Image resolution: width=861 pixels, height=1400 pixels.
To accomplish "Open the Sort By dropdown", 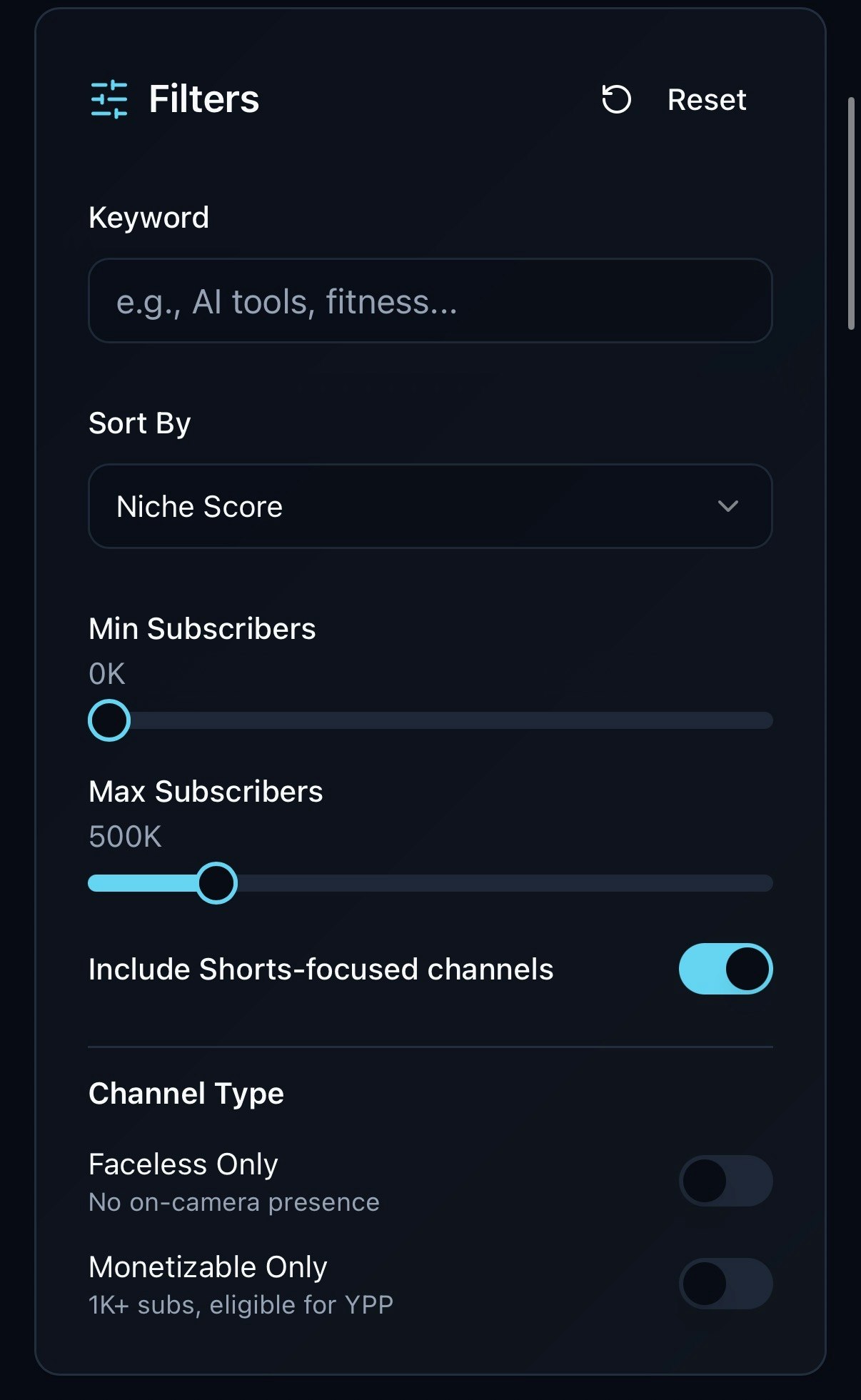I will pyautogui.click(x=430, y=506).
